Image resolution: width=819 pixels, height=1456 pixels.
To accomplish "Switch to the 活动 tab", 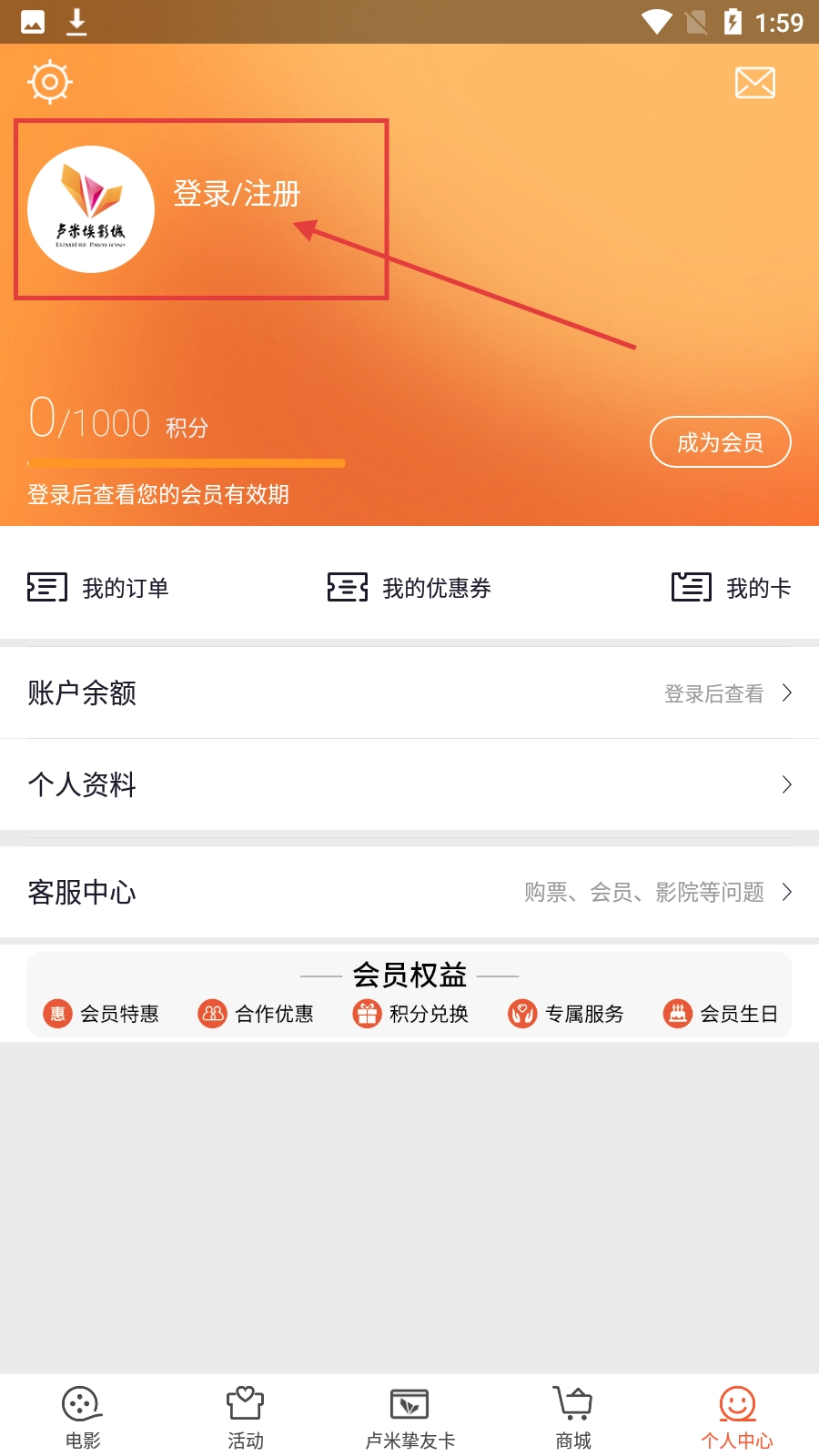I will (x=246, y=1417).
